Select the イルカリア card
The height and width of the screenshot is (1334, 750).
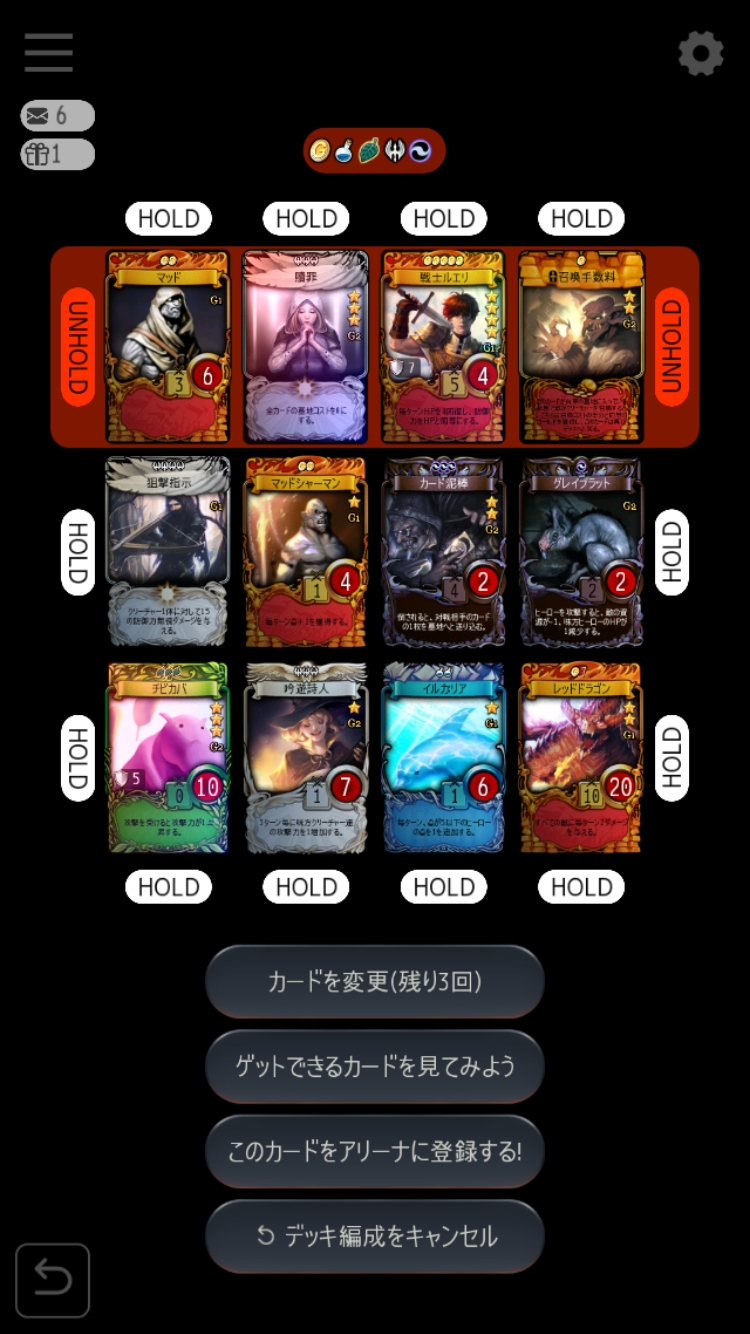coord(443,757)
